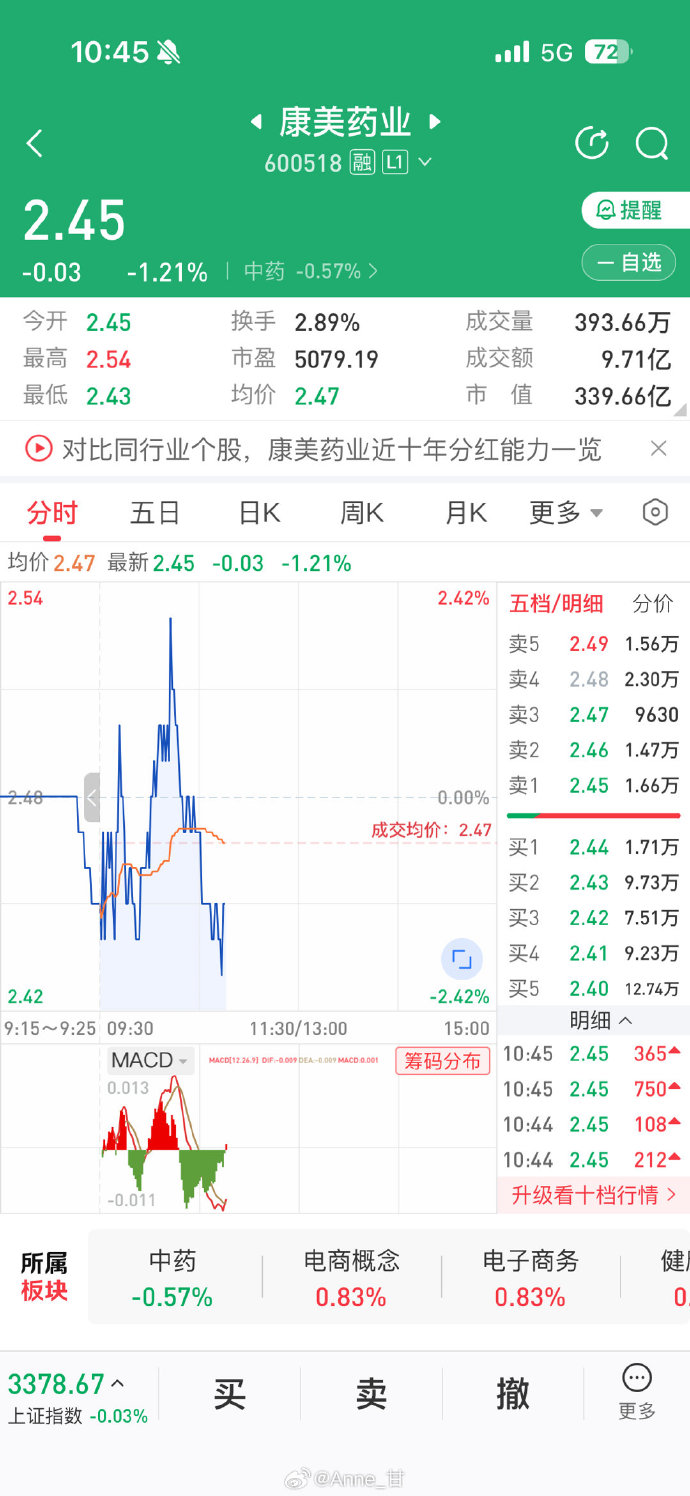The width and height of the screenshot is (690, 1496).
Task: Refresh the stock quote
Action: (592, 144)
